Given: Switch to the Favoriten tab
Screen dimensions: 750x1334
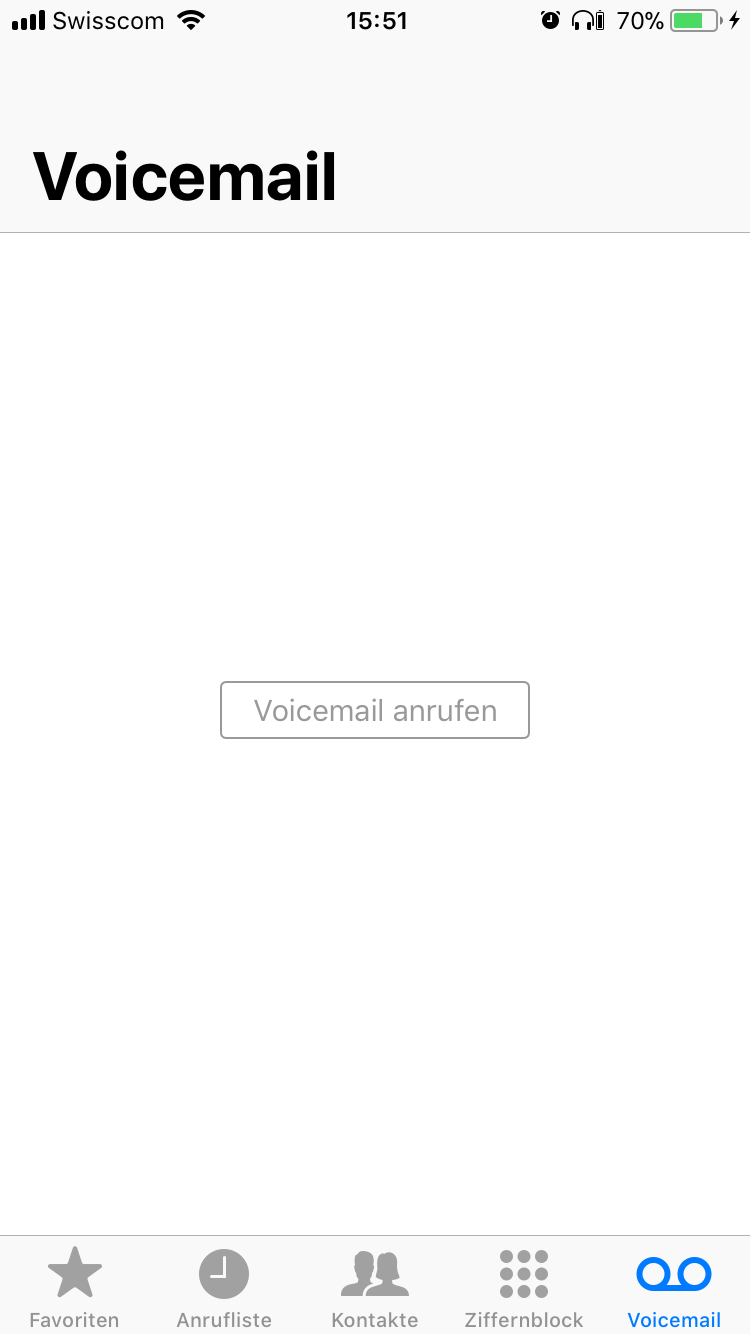Looking at the screenshot, I should click(74, 1286).
